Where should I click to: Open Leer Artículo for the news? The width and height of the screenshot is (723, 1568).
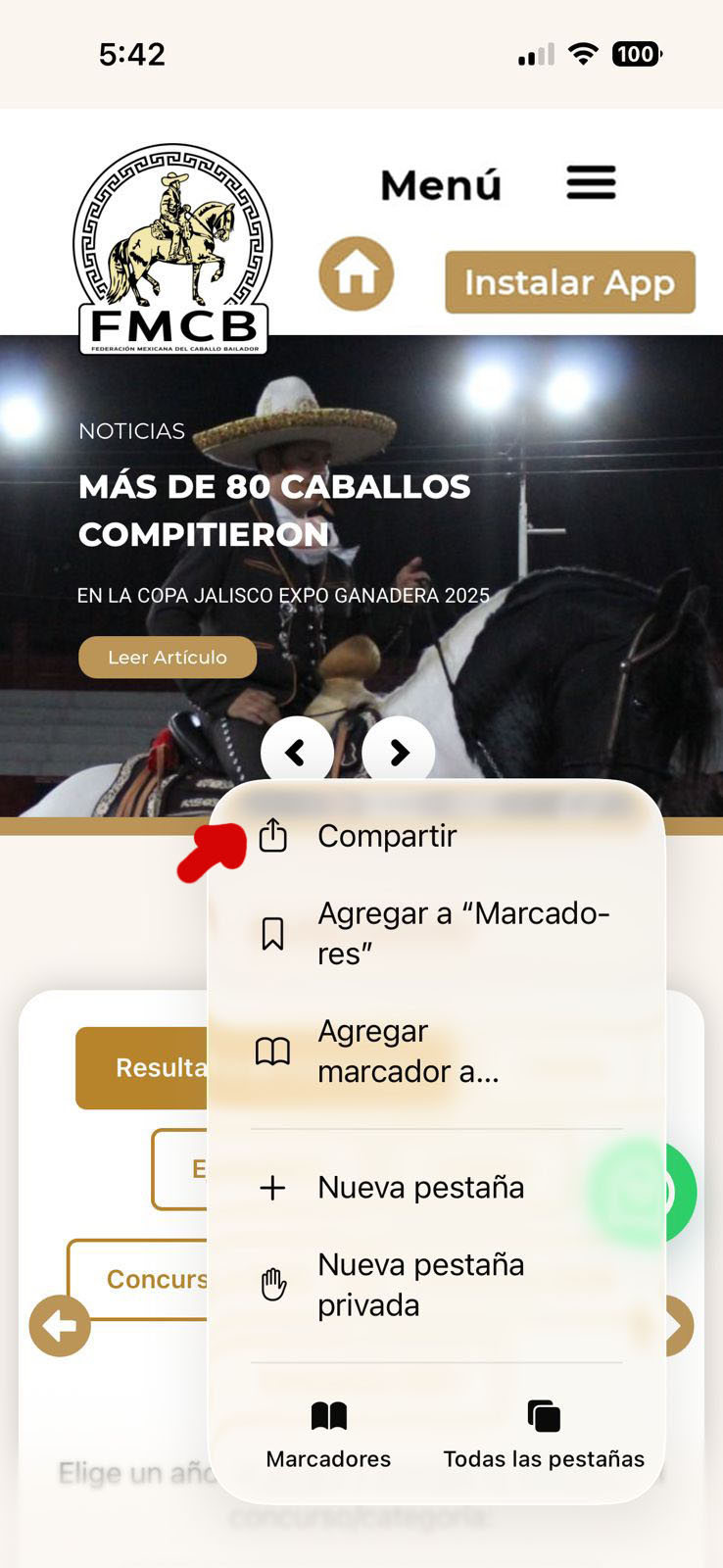168,658
